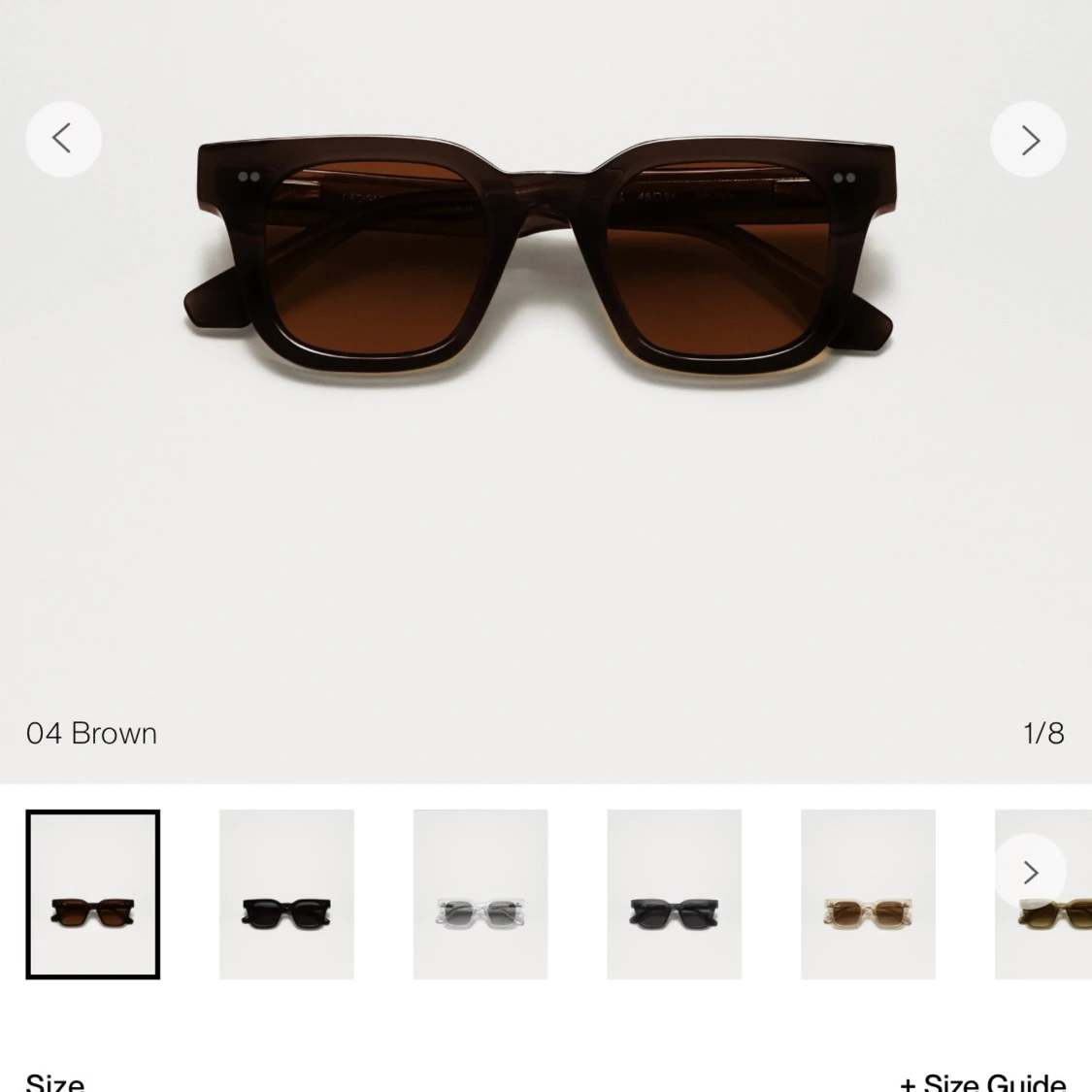Open the Size Guide
The width and height of the screenshot is (1092, 1092).
click(x=982, y=1081)
